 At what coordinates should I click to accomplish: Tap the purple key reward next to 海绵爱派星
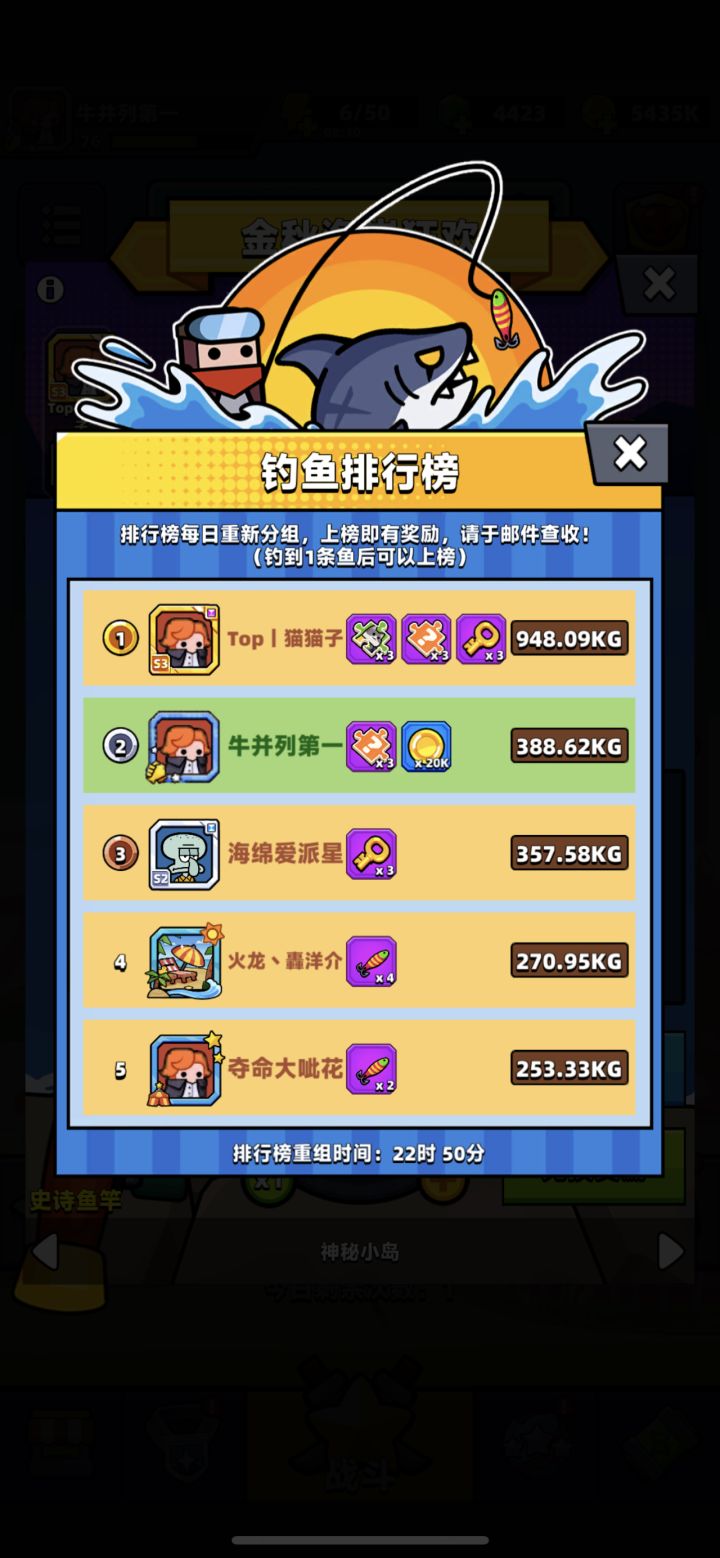(372, 854)
